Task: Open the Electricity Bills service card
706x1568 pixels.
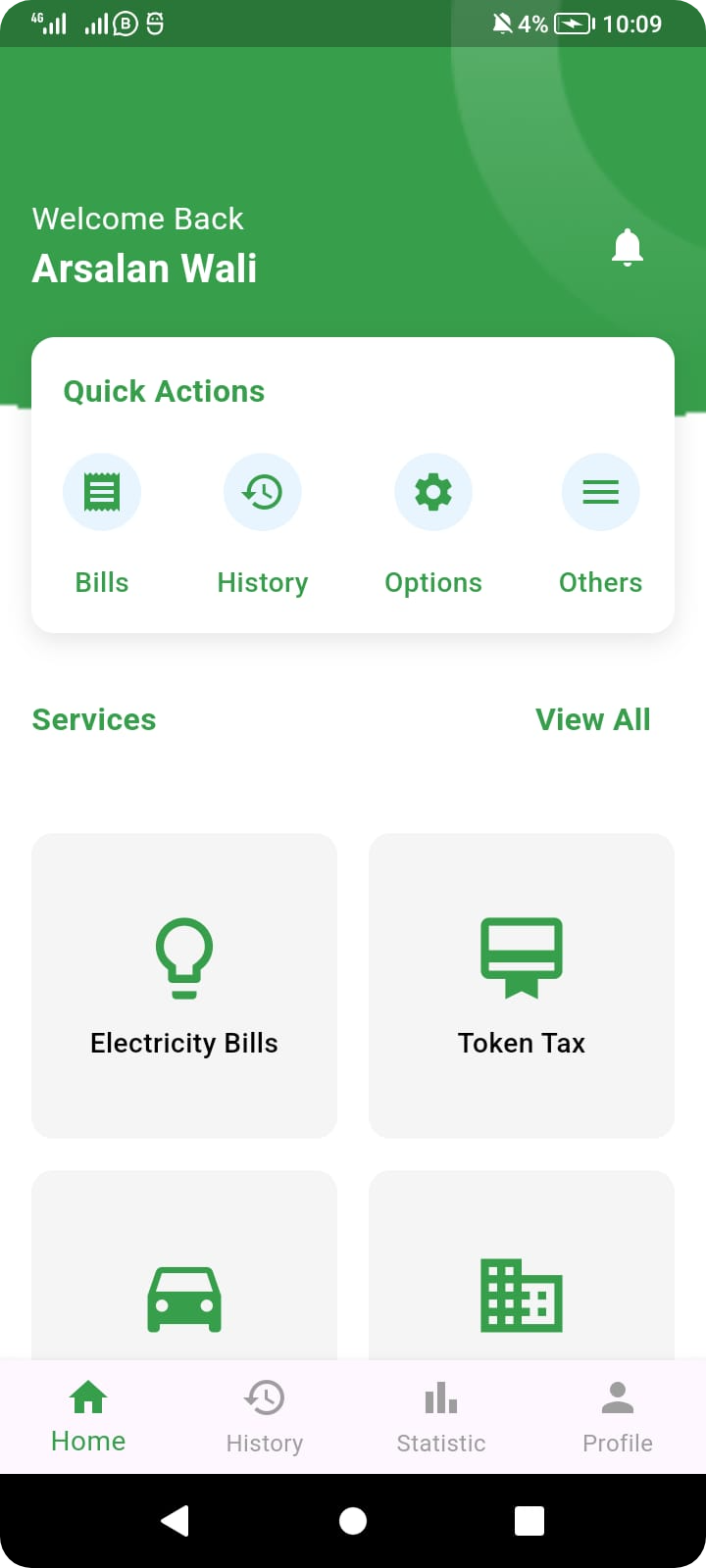Action: tap(184, 985)
